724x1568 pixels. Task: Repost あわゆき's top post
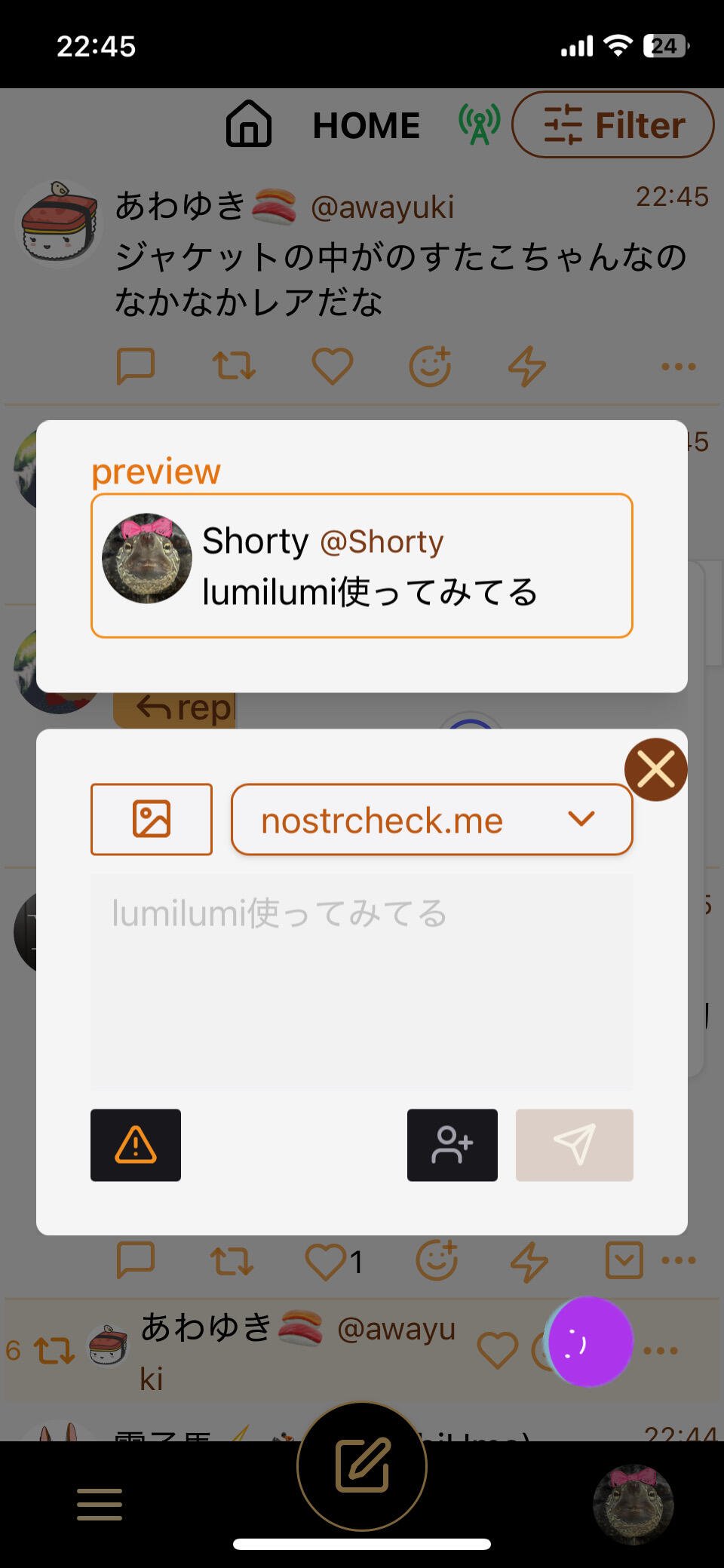click(x=234, y=367)
